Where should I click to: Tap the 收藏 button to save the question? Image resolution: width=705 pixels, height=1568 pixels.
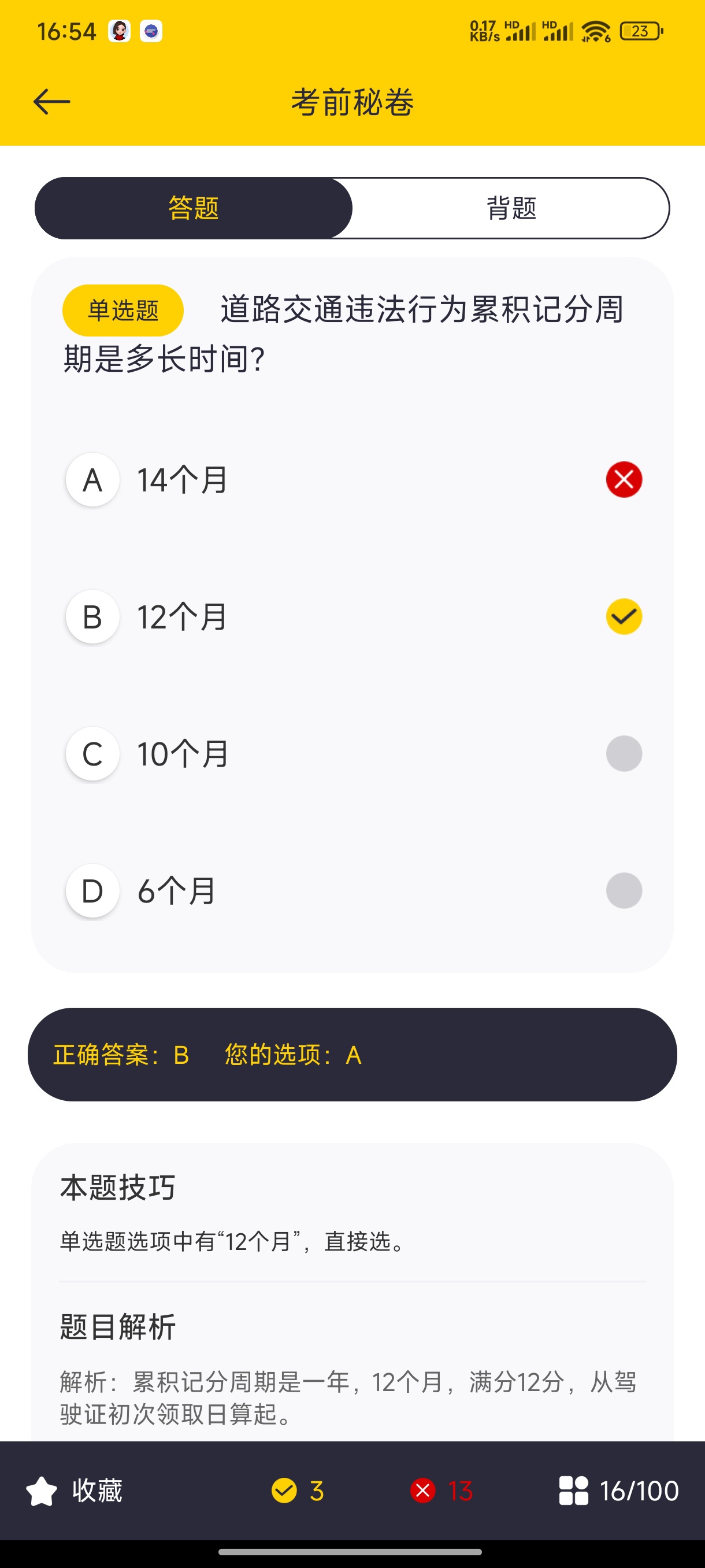point(97,1491)
